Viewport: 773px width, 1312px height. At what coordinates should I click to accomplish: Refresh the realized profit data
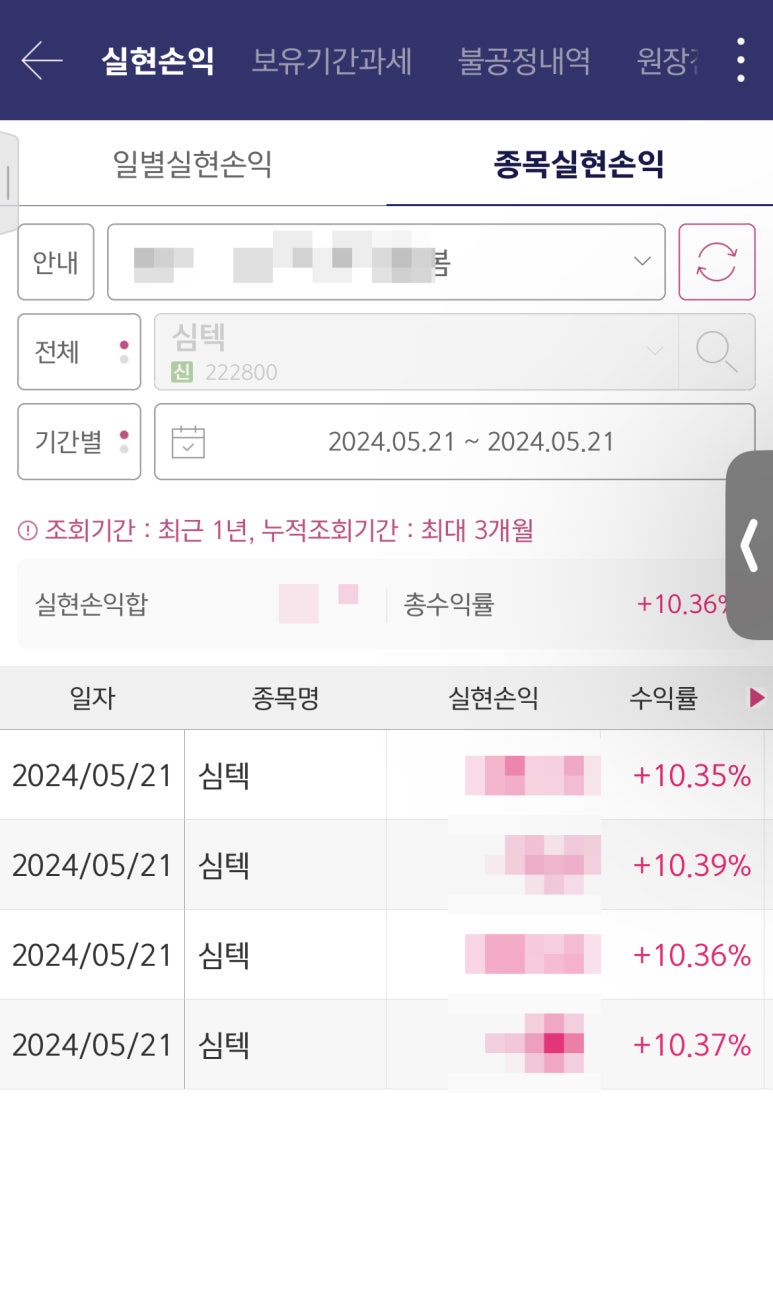point(716,262)
